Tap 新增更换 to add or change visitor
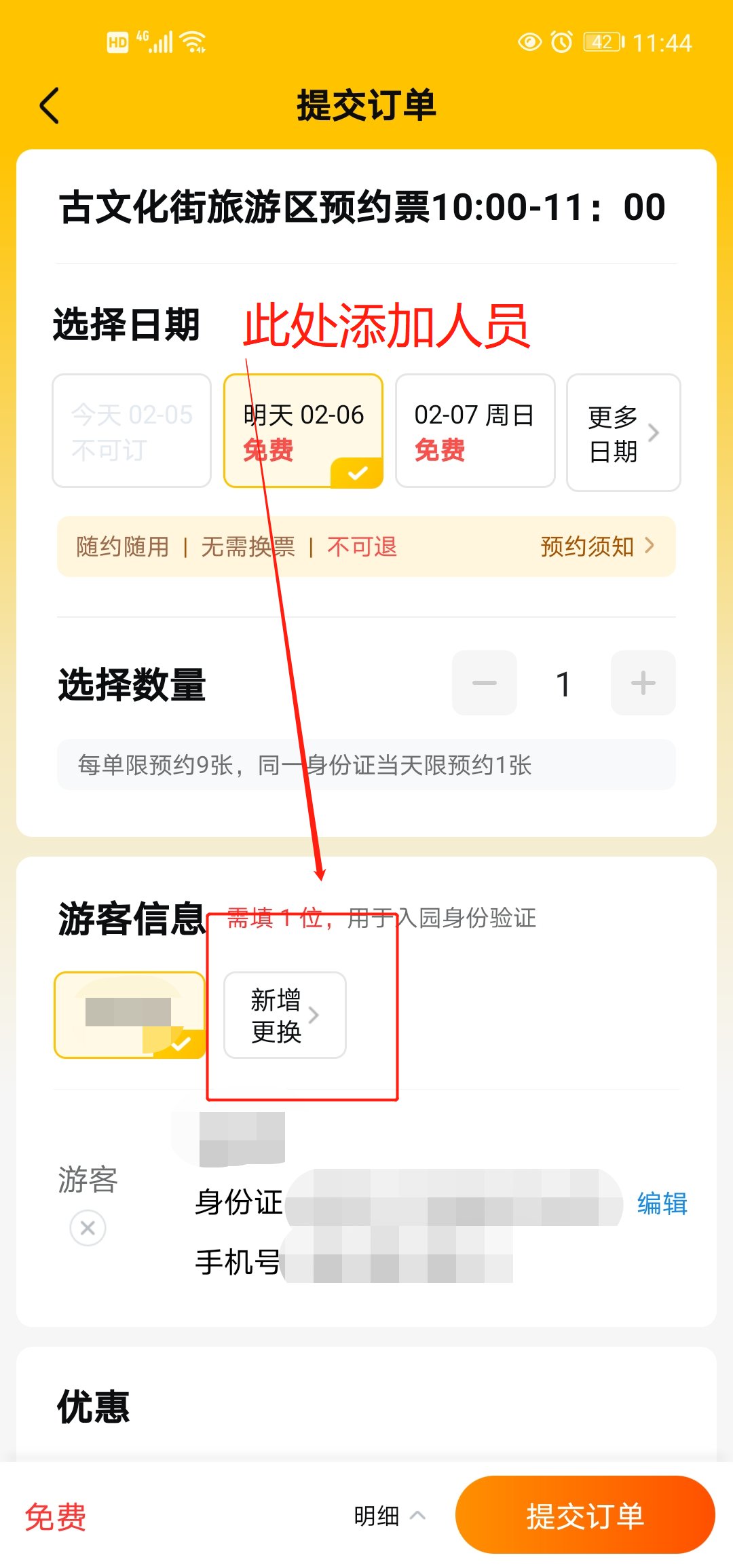Screen dimensions: 733x1568 [x=285, y=1015]
